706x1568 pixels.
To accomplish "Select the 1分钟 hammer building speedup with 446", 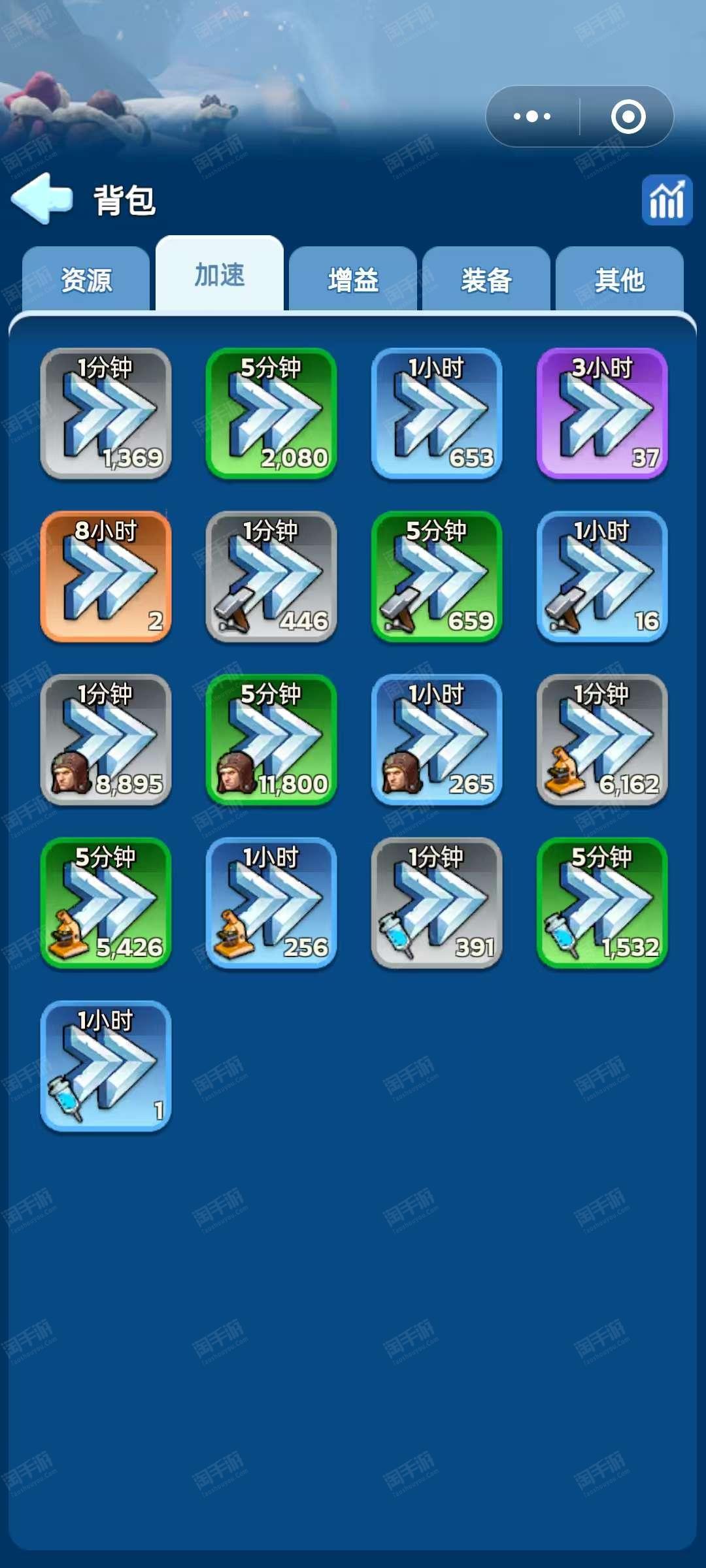I will click(271, 577).
